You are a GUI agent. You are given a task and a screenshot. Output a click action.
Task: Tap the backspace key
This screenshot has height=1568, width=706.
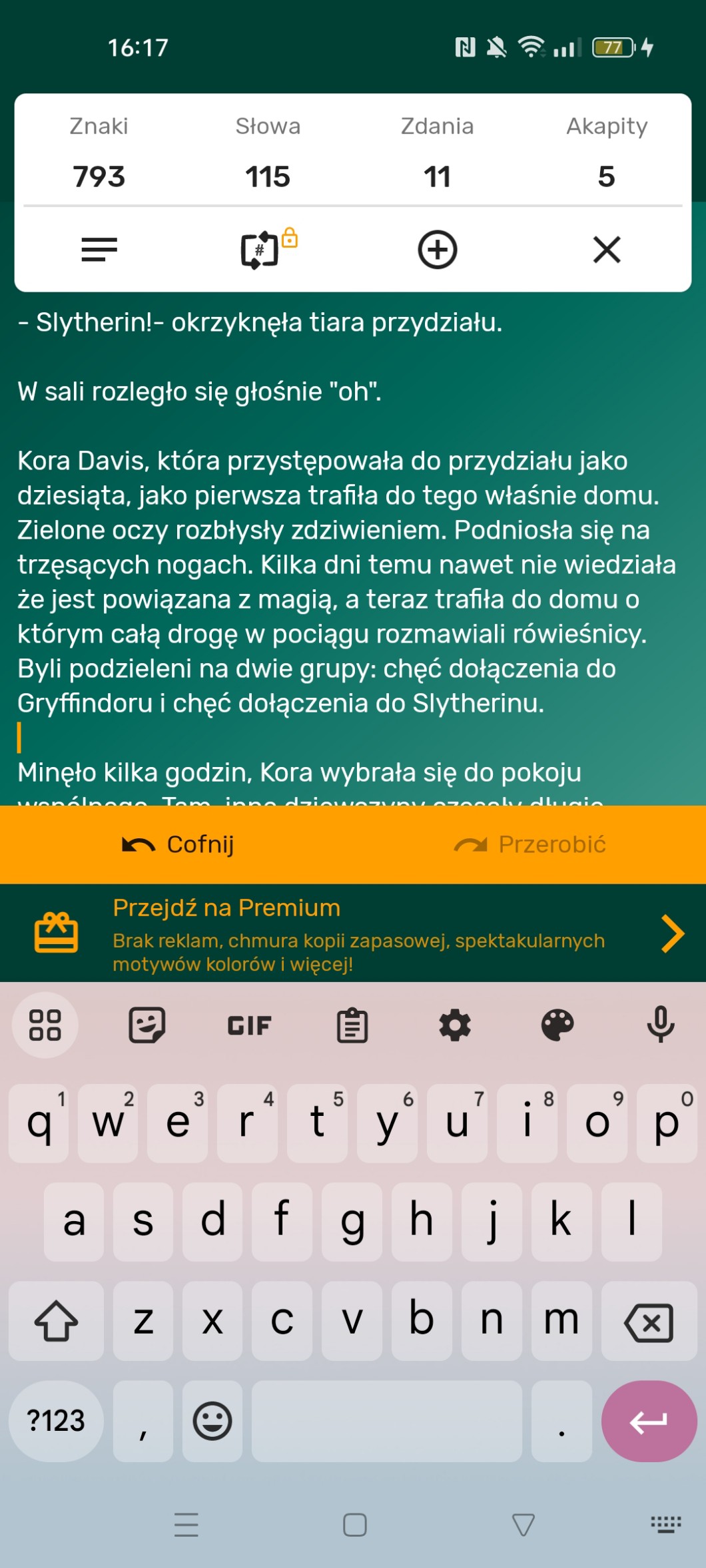click(649, 1321)
